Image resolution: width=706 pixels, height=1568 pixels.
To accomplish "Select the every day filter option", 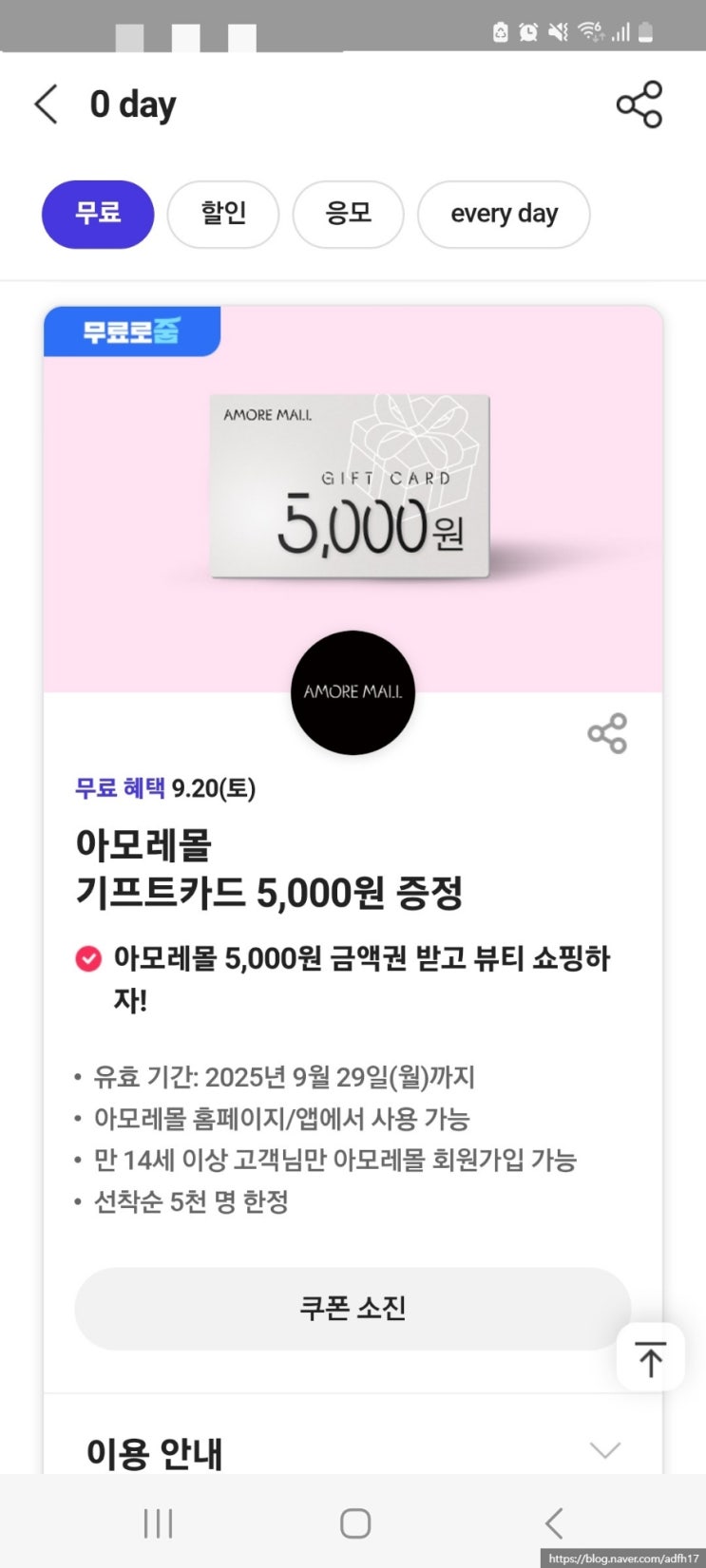I will click(504, 215).
